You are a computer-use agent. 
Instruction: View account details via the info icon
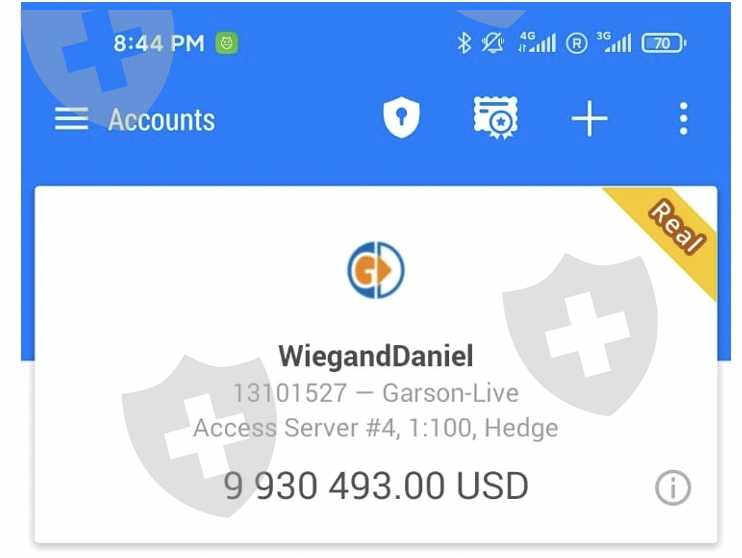672,488
